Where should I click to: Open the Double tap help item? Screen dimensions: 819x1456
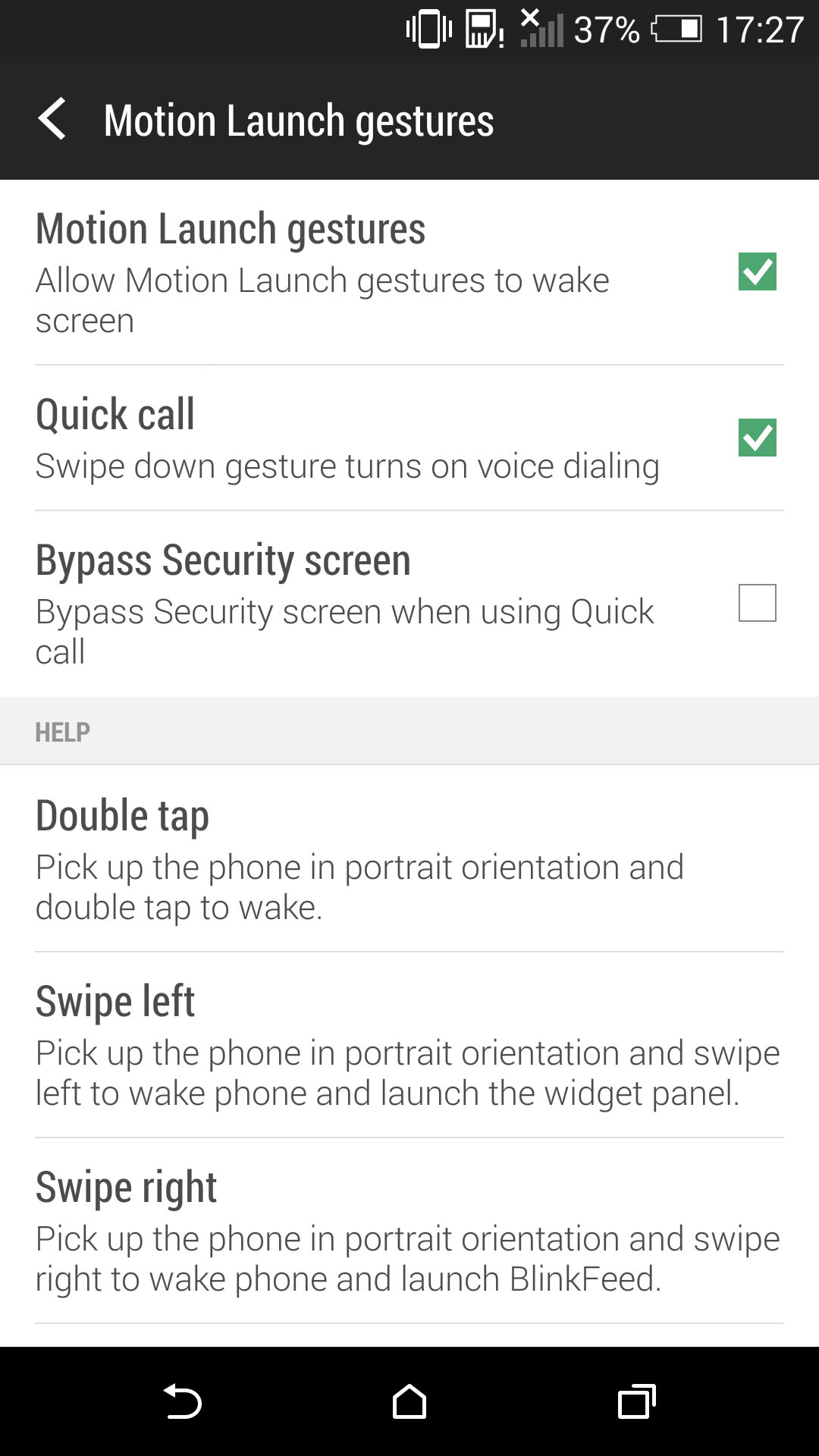click(409, 859)
